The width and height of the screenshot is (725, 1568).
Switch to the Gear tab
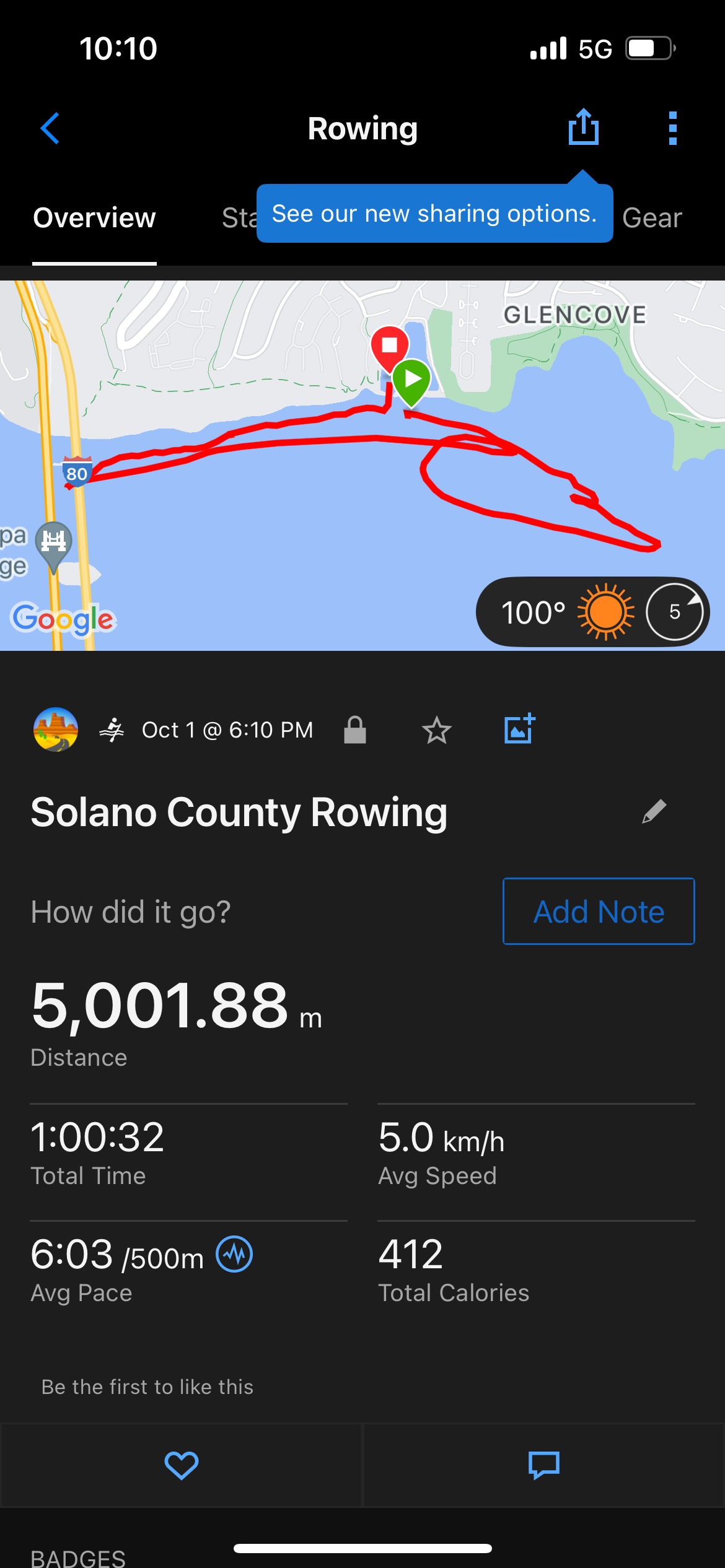(x=652, y=218)
